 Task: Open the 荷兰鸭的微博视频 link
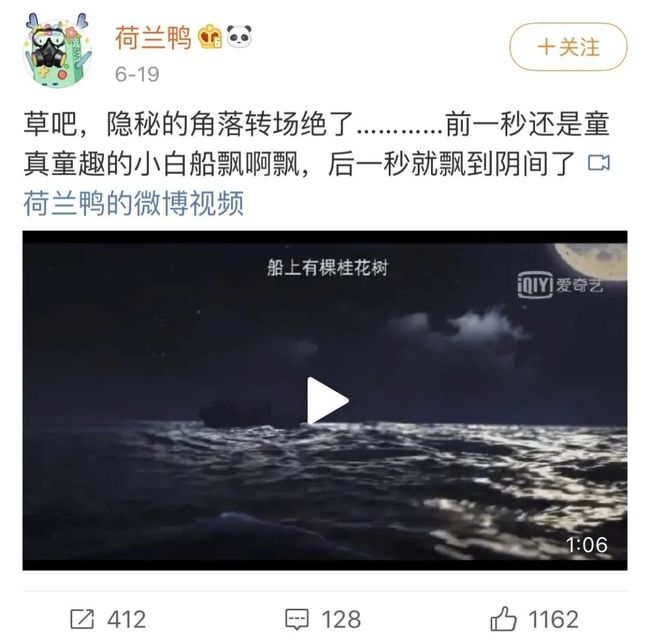pos(133,203)
